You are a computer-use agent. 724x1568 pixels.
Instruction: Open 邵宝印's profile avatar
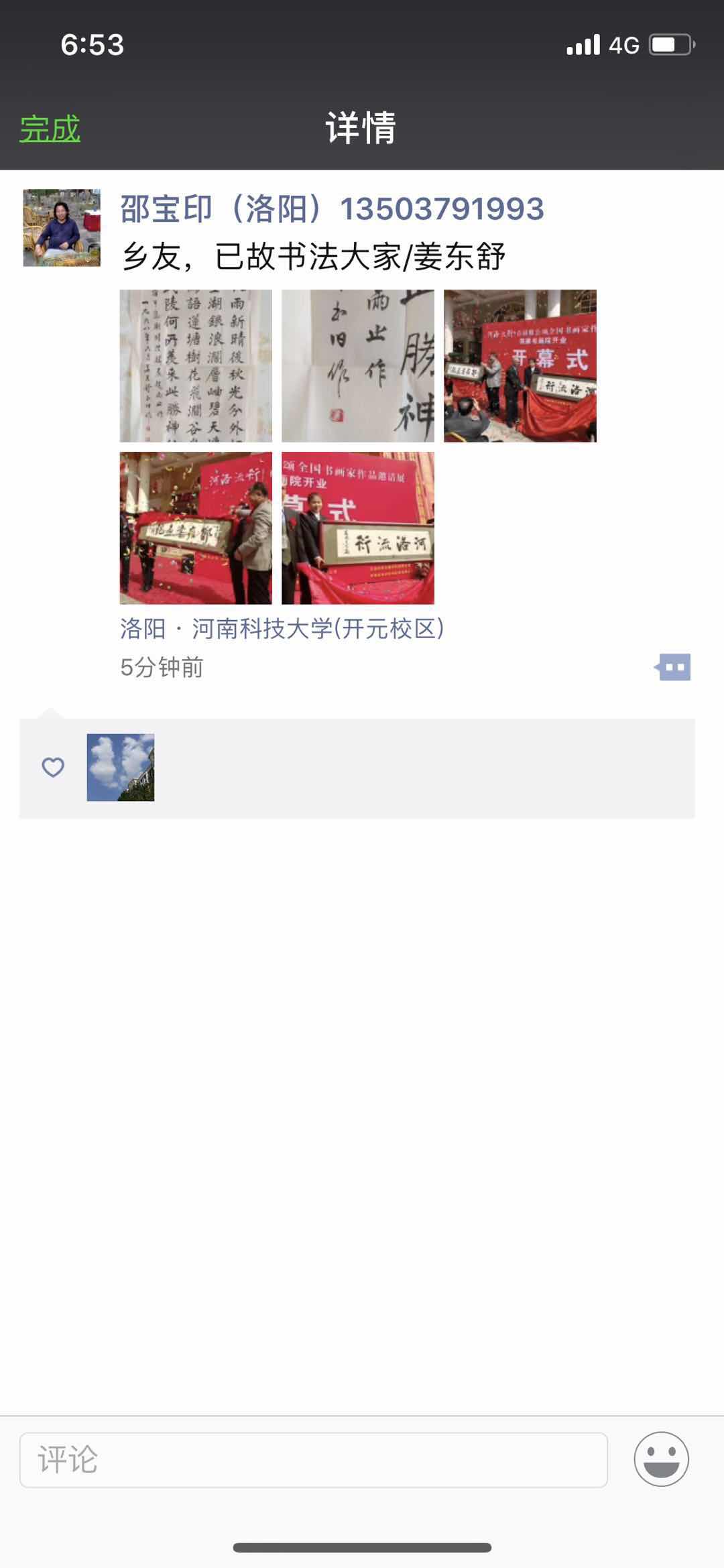[62, 228]
